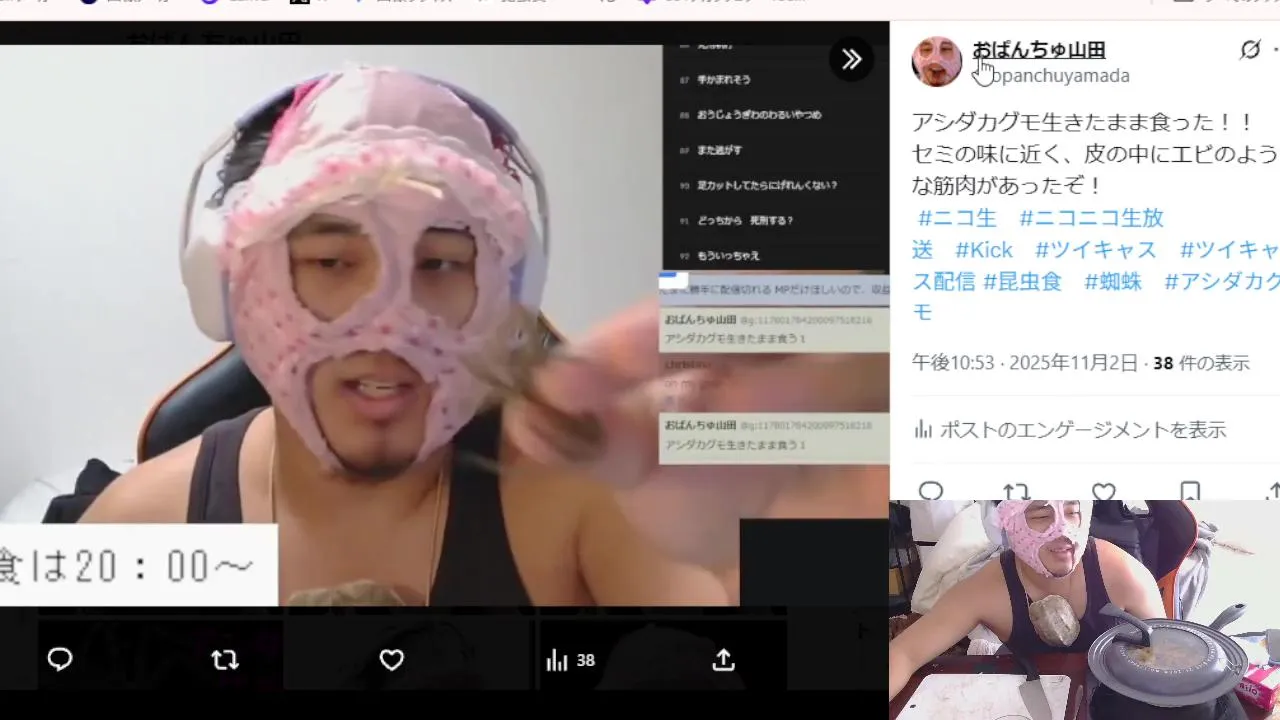1280x720 pixels.
Task: Bookmark the post in the side panel
Action: (x=1190, y=491)
